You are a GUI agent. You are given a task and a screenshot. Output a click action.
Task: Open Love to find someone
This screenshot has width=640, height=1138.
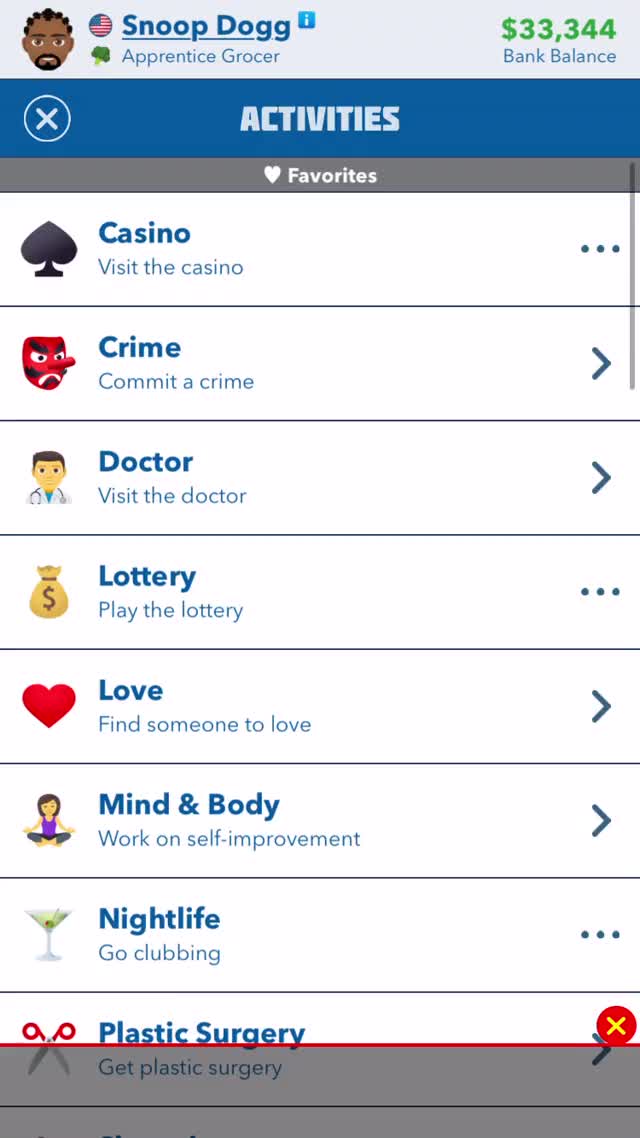(x=319, y=706)
